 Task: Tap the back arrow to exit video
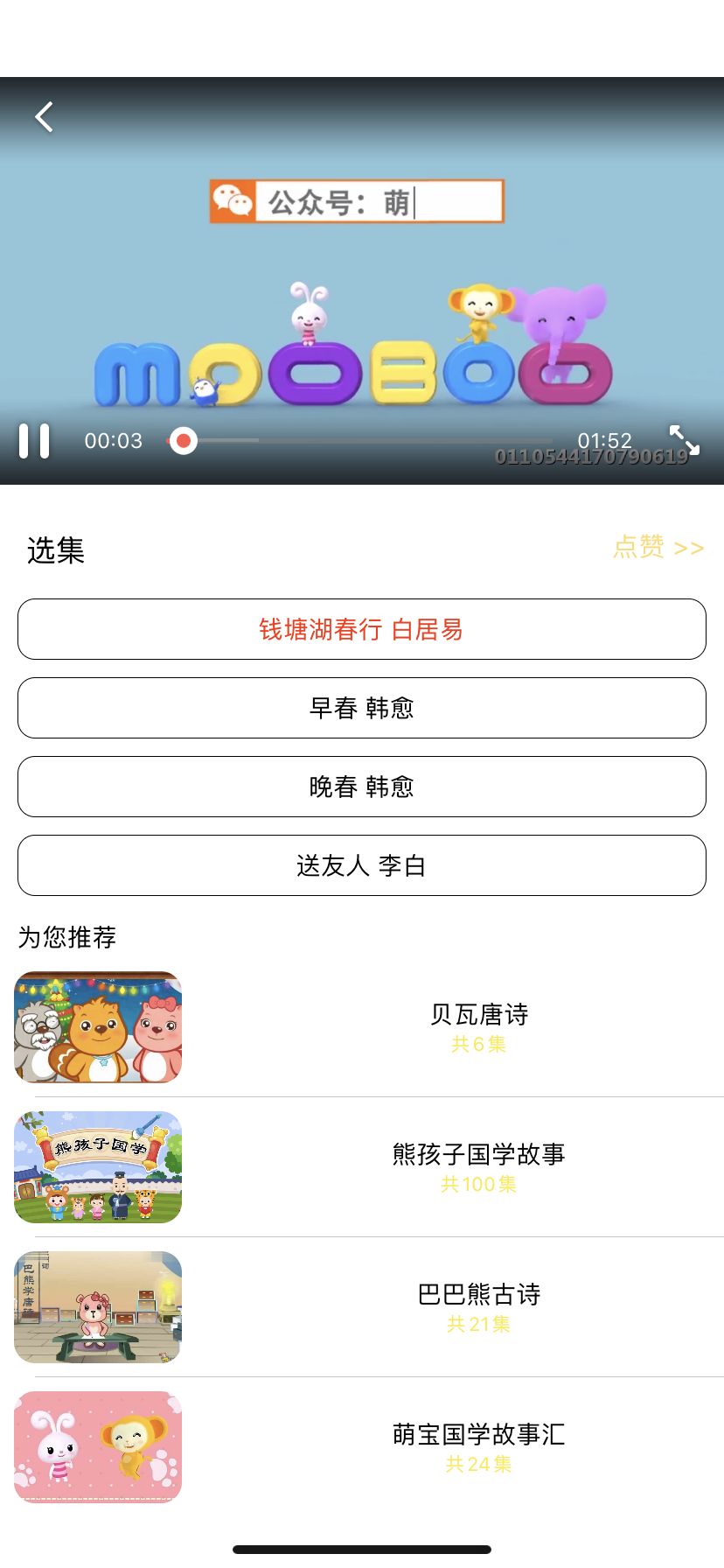(x=42, y=115)
